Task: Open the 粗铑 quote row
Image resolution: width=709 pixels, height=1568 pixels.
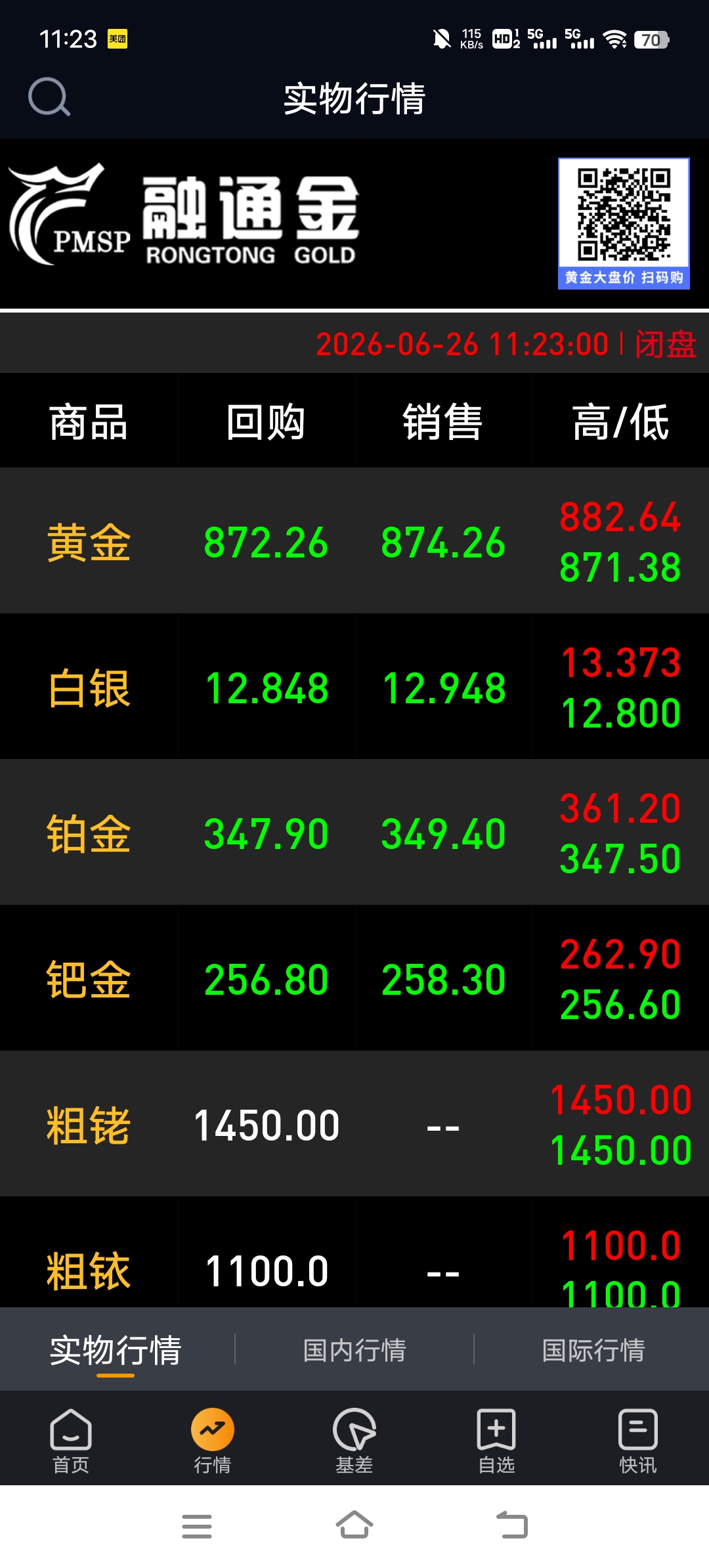Action: click(x=354, y=1124)
